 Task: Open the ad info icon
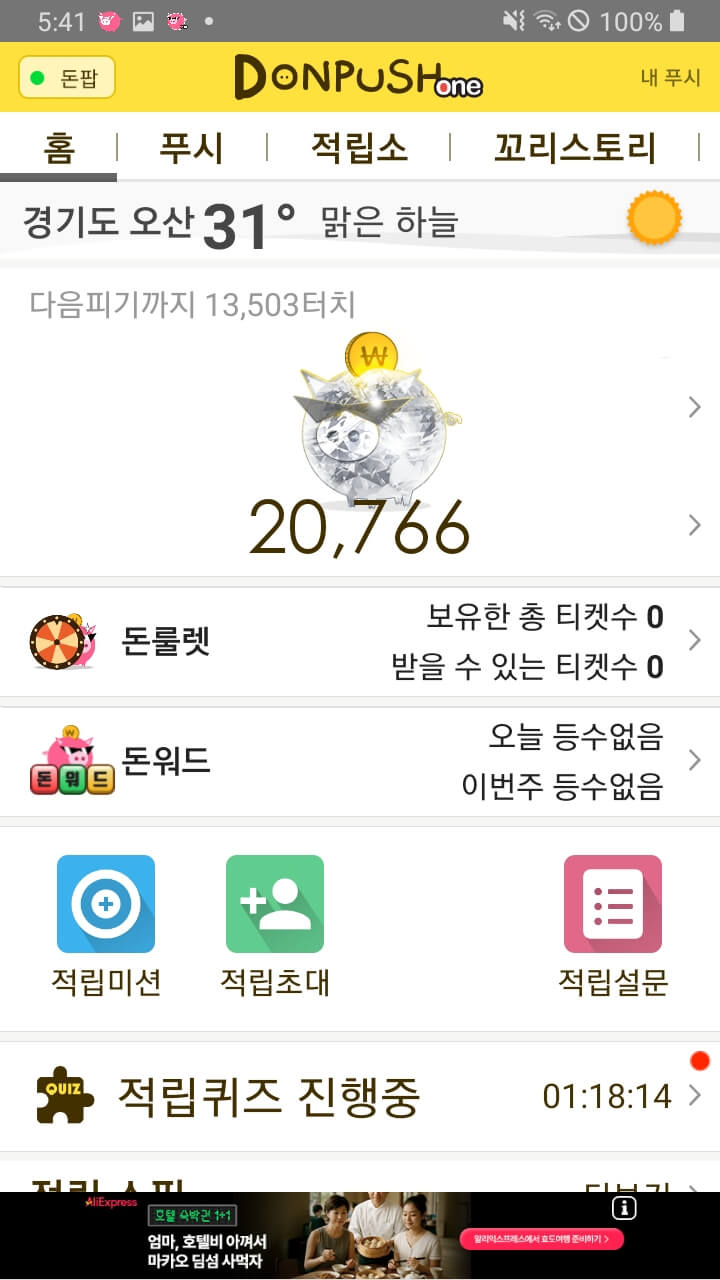click(624, 1208)
